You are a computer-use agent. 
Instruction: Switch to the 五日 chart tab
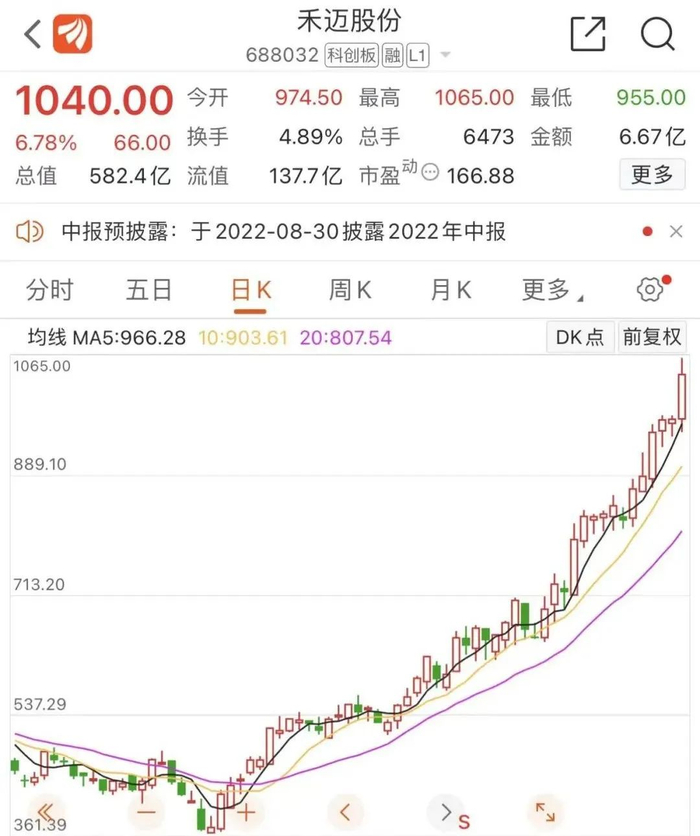149,290
